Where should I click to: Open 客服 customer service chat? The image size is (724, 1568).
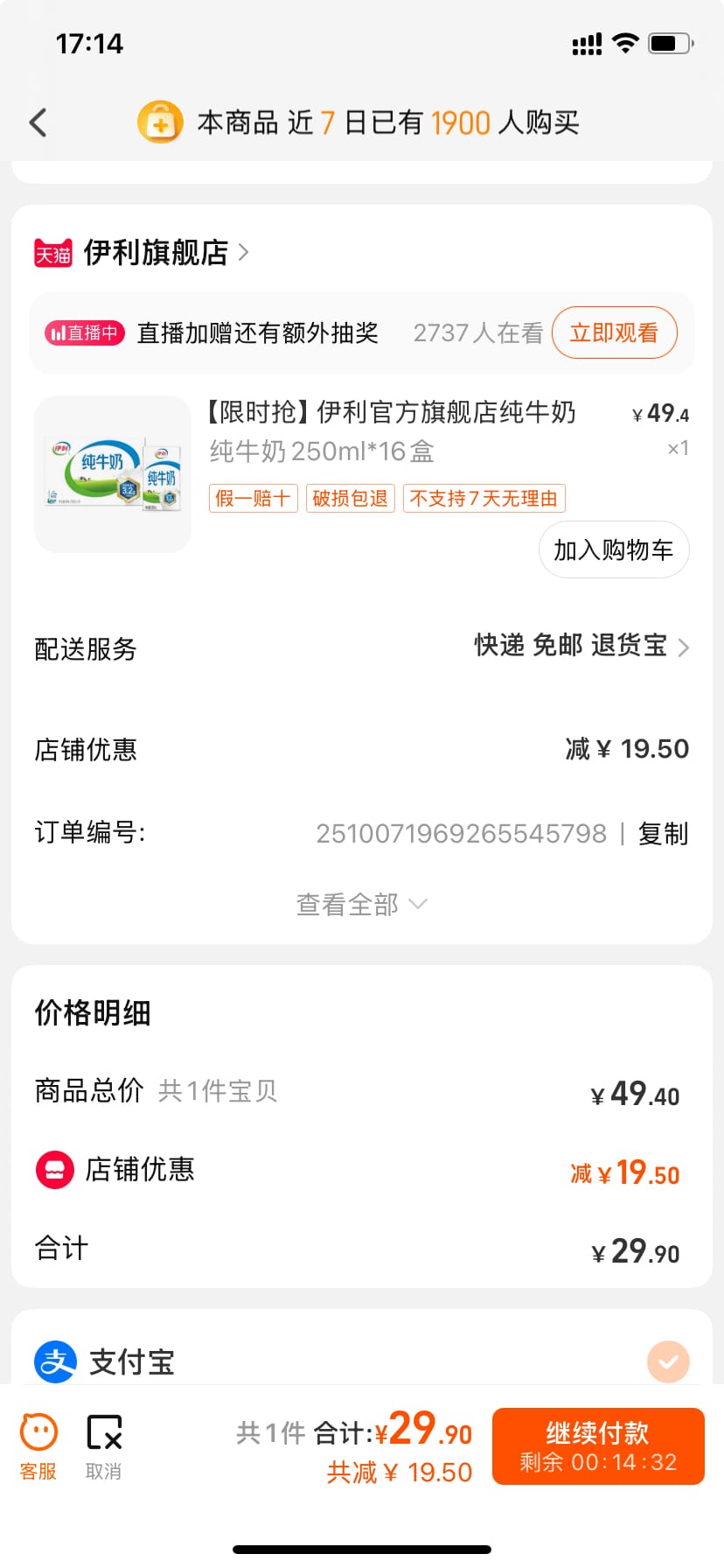click(36, 1445)
